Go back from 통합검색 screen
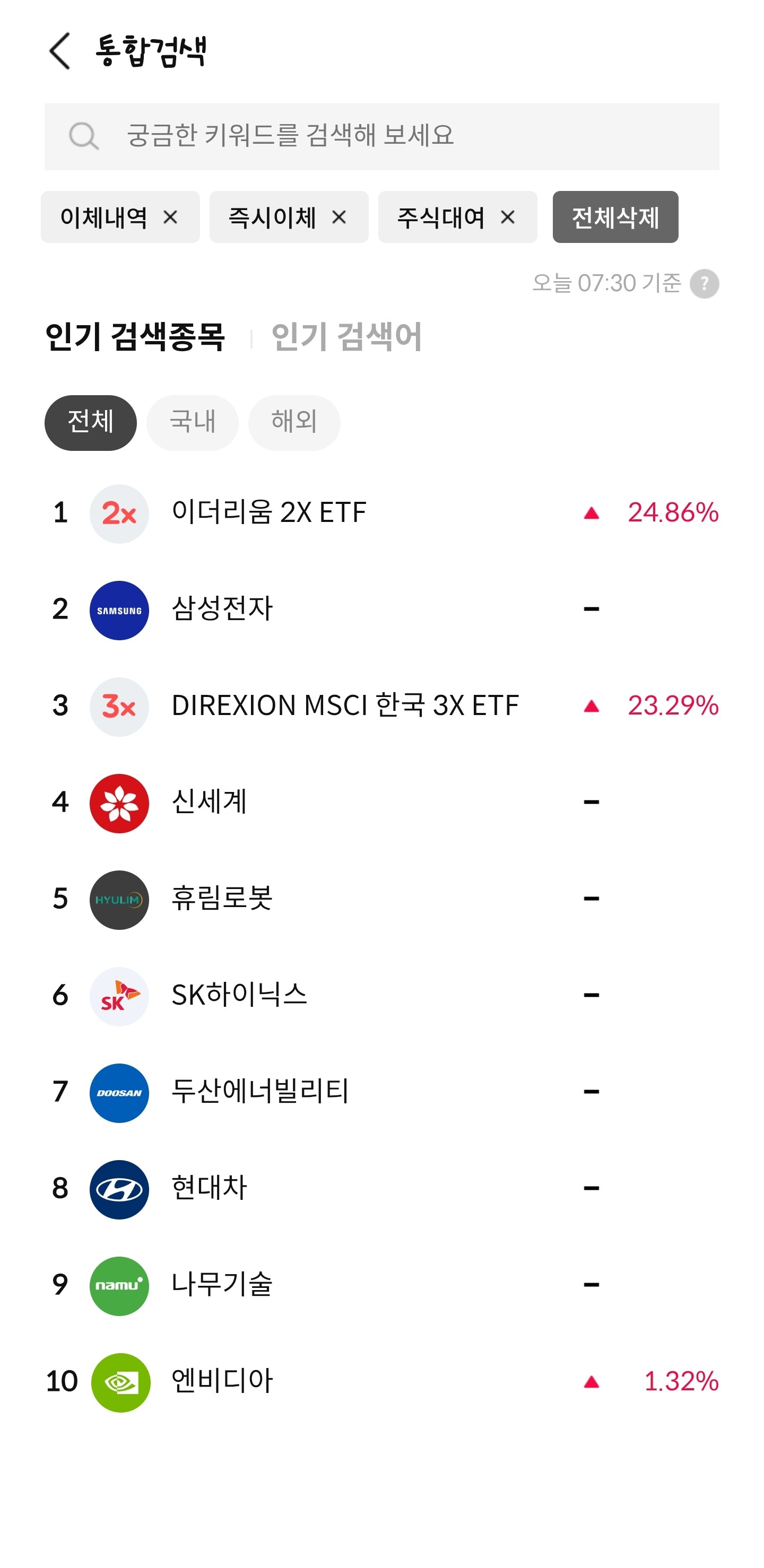The height and width of the screenshot is (1568, 764). pyautogui.click(x=59, y=51)
